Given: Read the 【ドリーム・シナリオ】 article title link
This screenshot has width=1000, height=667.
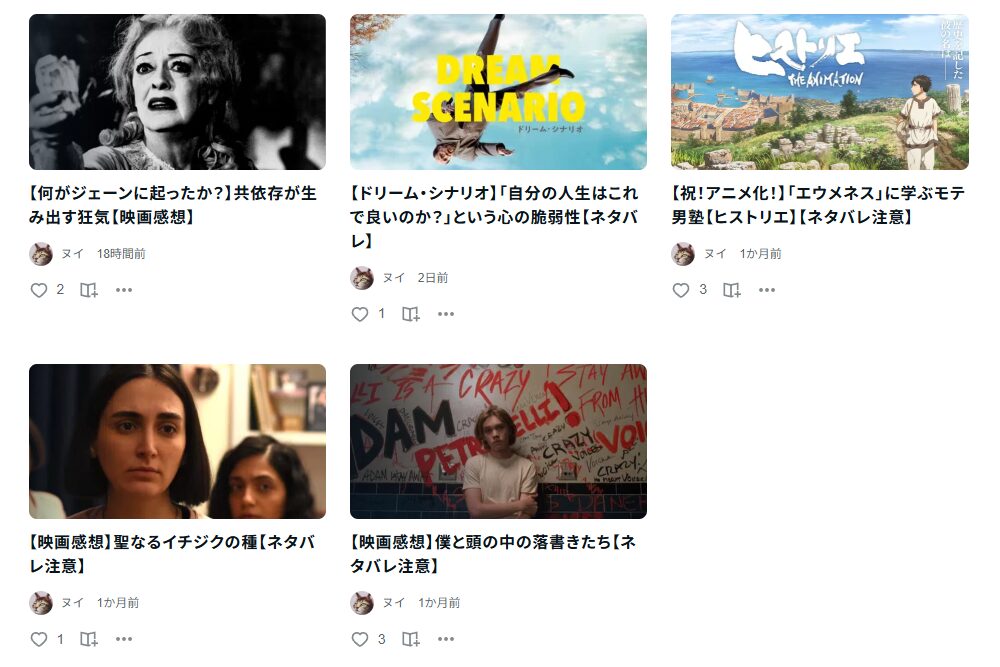Looking at the screenshot, I should click(x=494, y=216).
